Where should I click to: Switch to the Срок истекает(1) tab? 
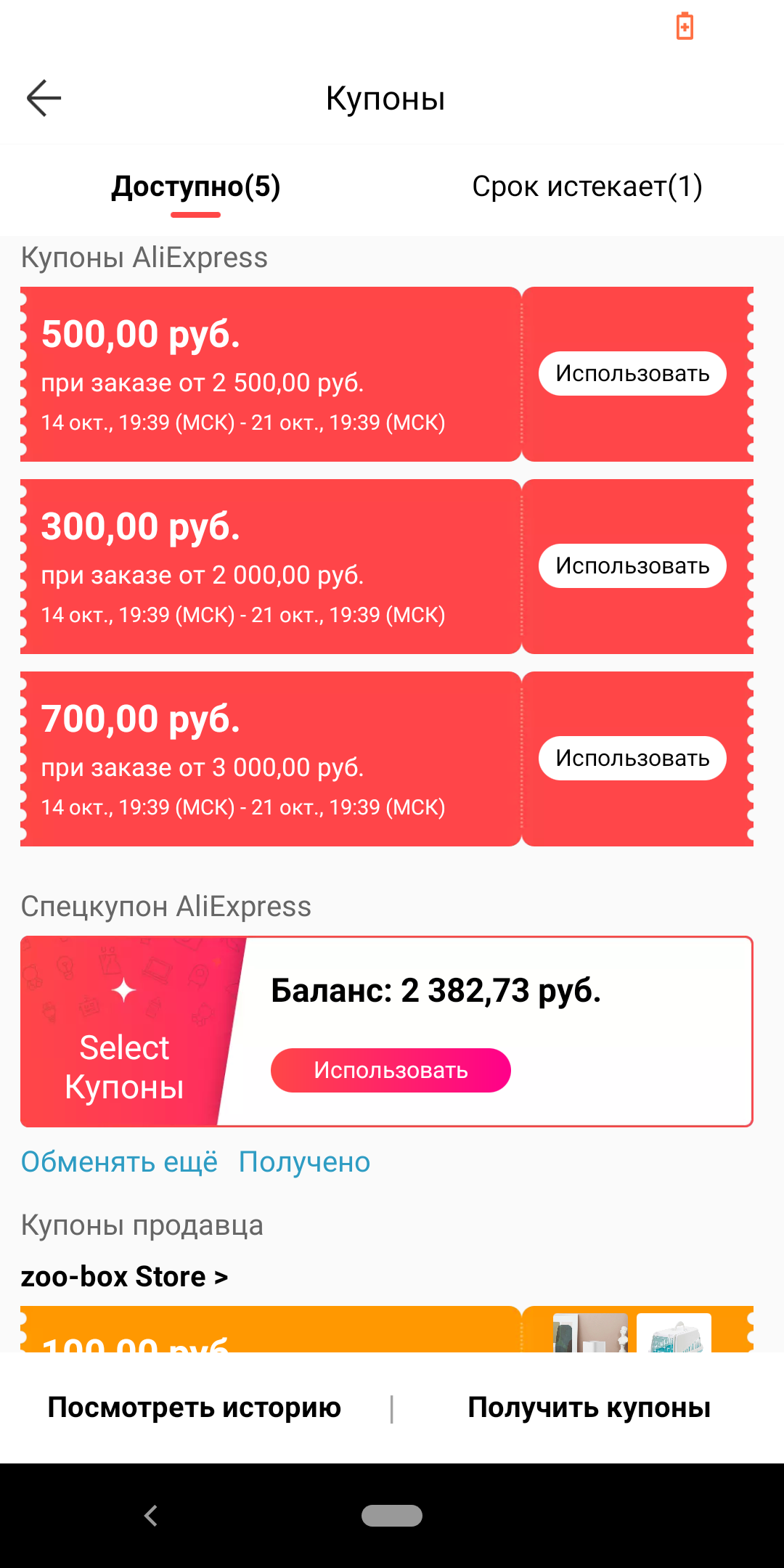pyautogui.click(x=587, y=187)
